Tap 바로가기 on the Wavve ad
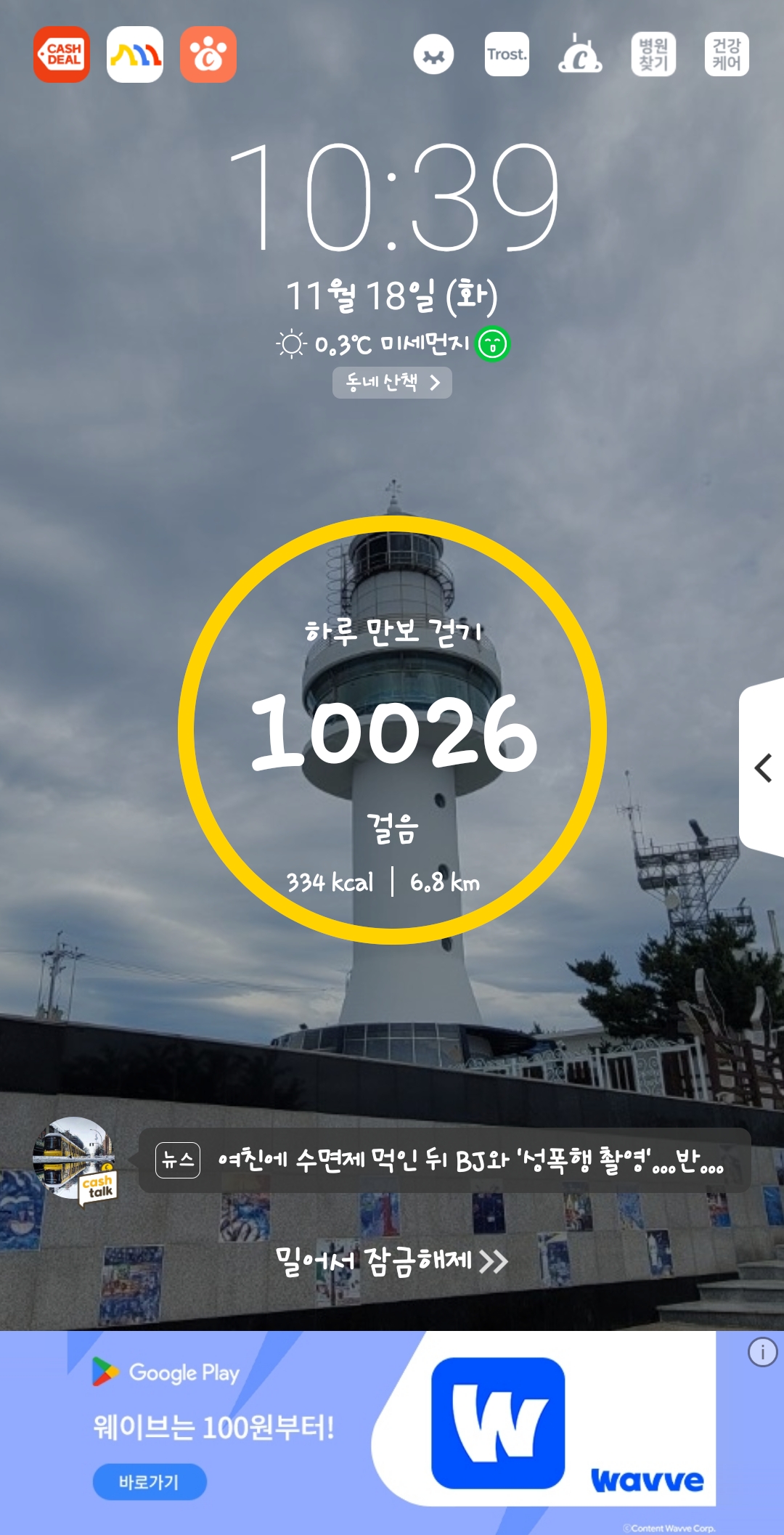Viewport: 784px width, 1535px height. click(x=150, y=1481)
